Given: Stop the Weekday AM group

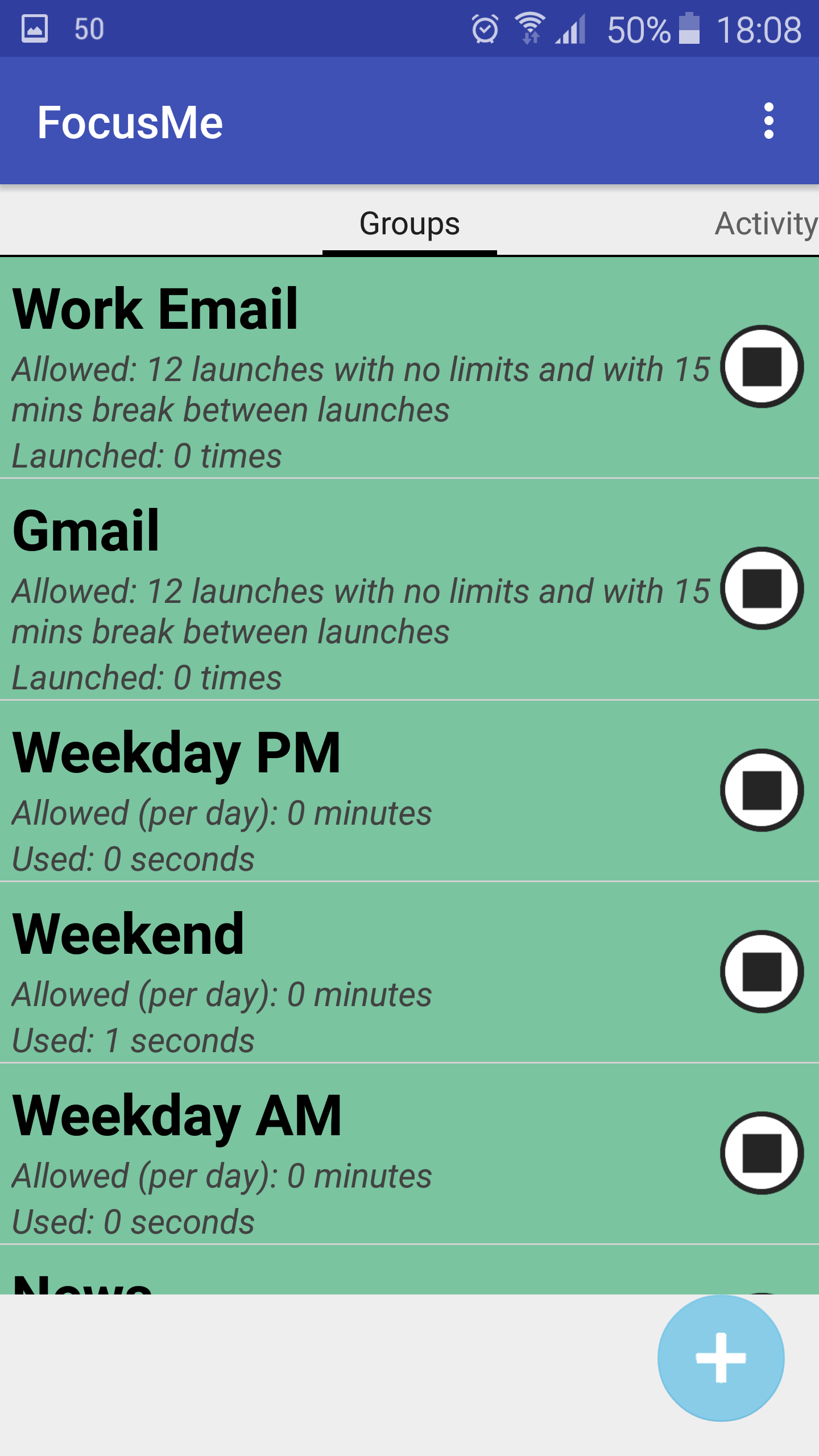Looking at the screenshot, I should pos(762,1153).
